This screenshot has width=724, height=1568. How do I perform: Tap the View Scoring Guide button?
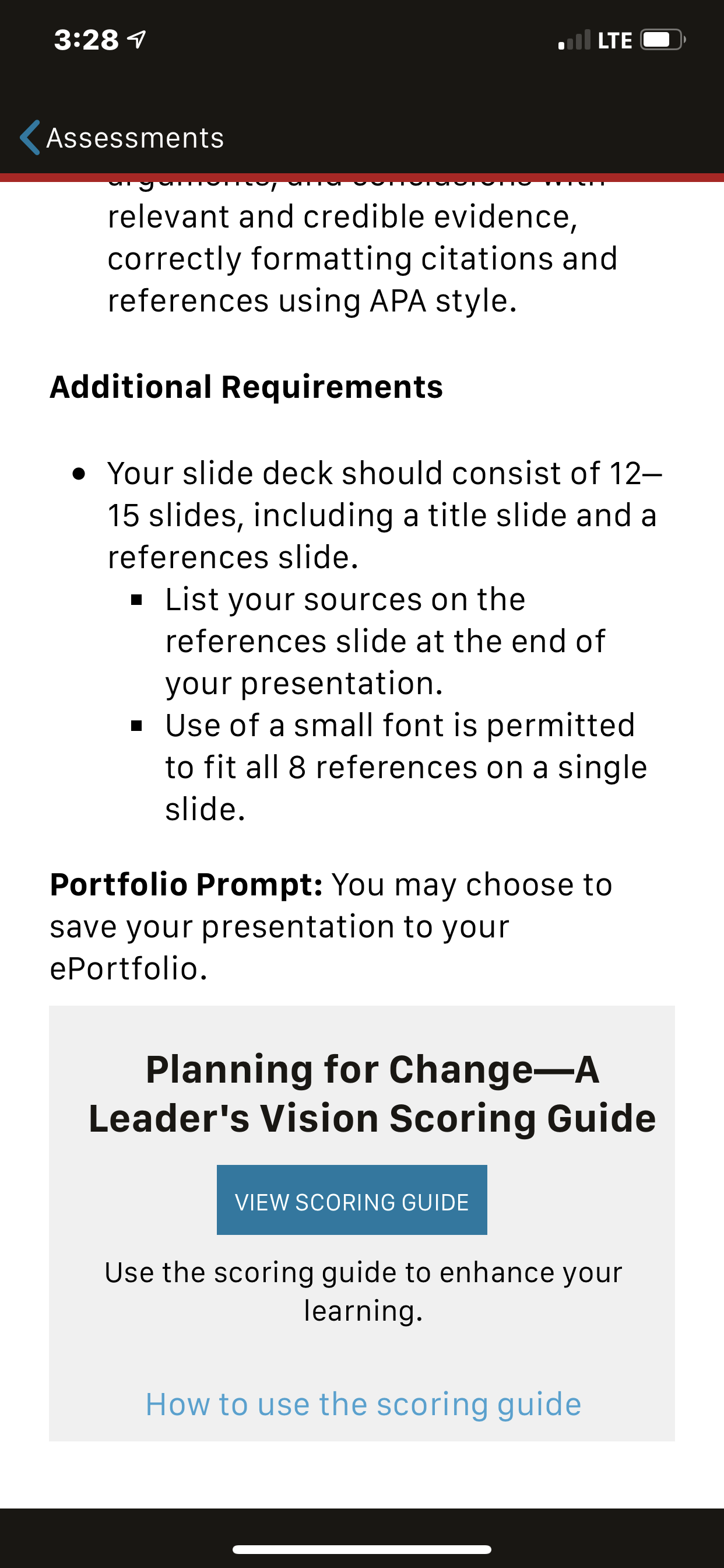[352, 1200]
